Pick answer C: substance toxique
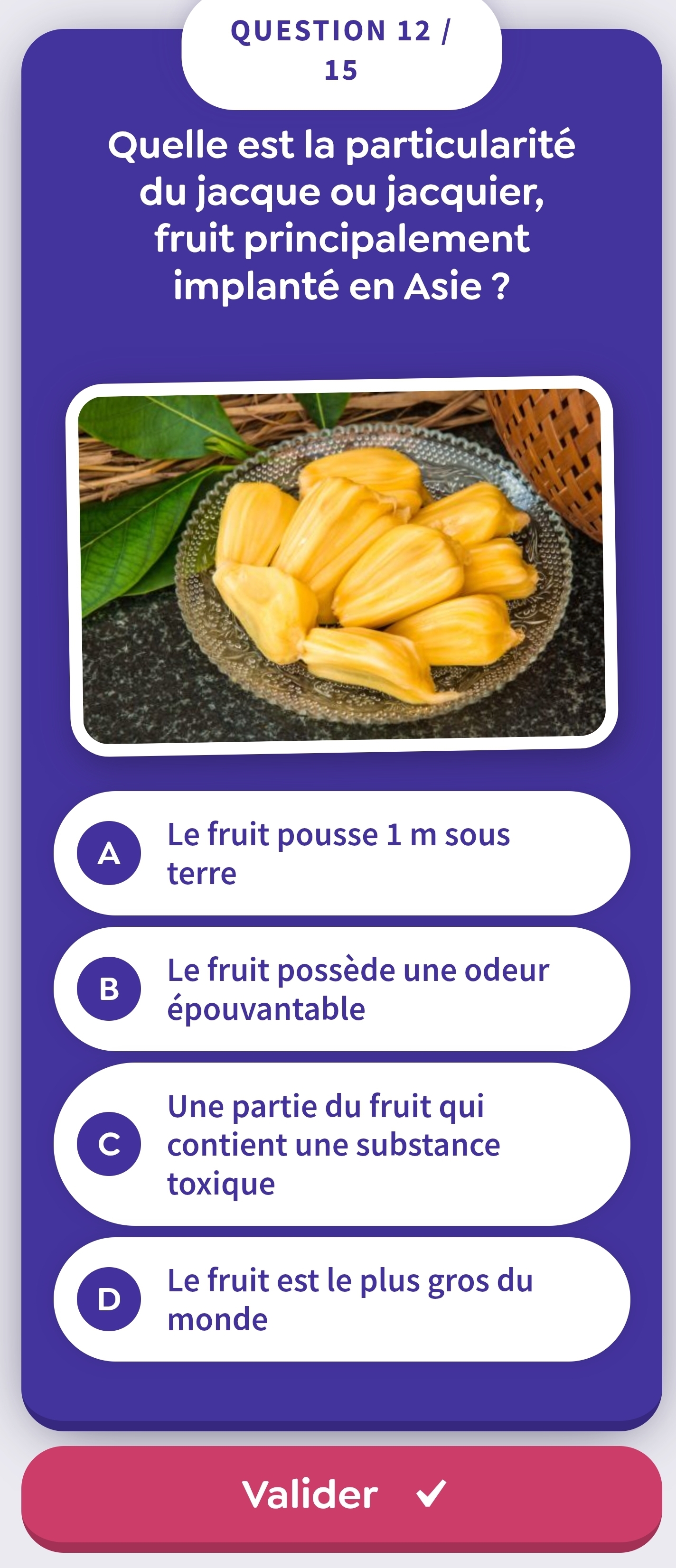The height and width of the screenshot is (1568, 676). (x=341, y=1144)
